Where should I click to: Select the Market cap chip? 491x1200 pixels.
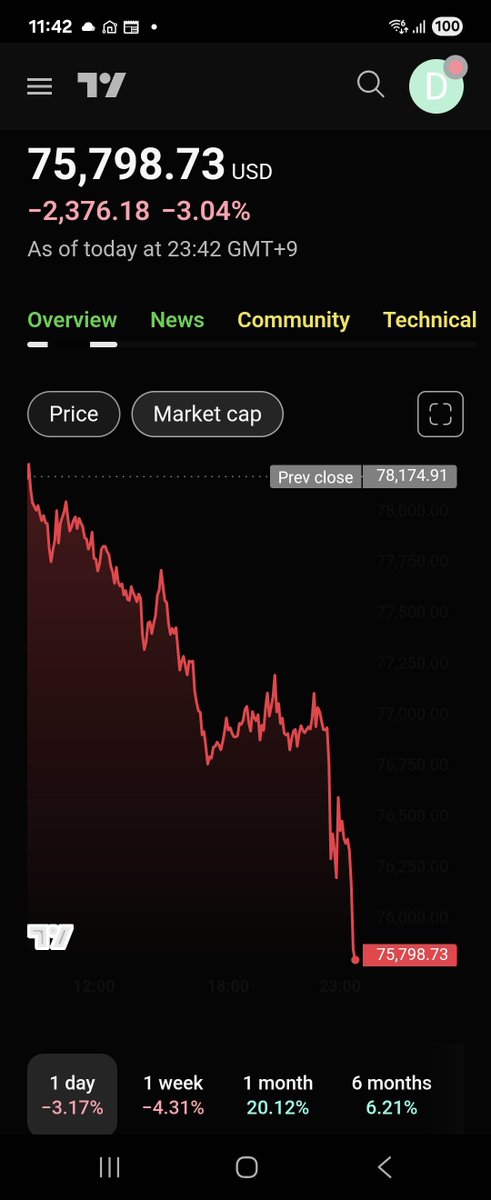[x=207, y=414]
